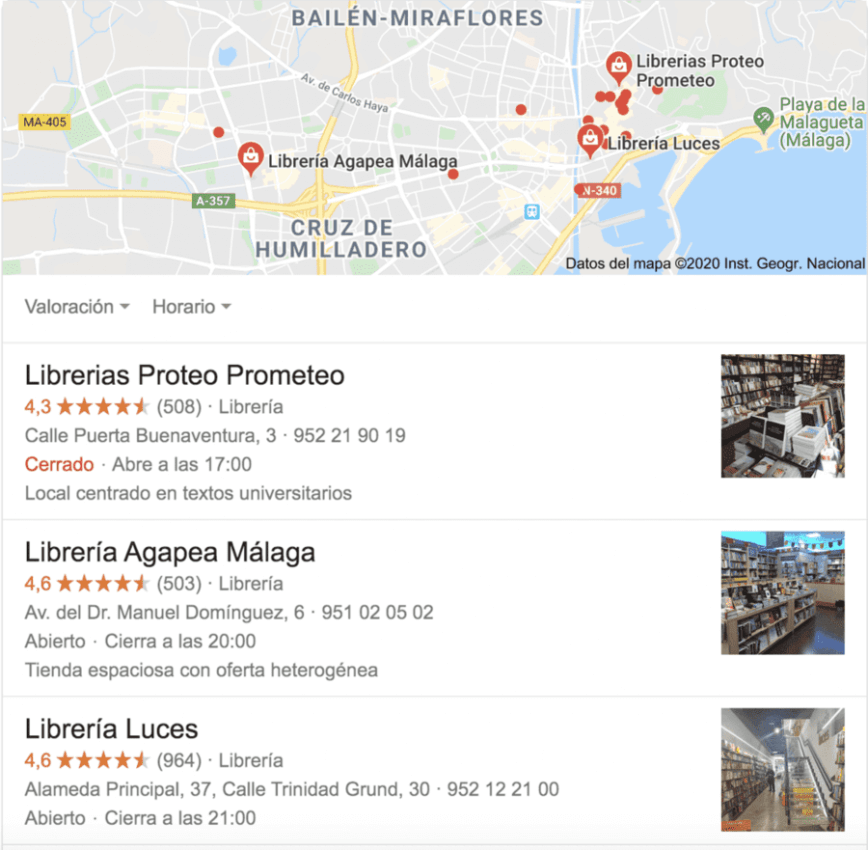
Task: View photo of Librerias Proteo Prometeo
Action: click(782, 416)
